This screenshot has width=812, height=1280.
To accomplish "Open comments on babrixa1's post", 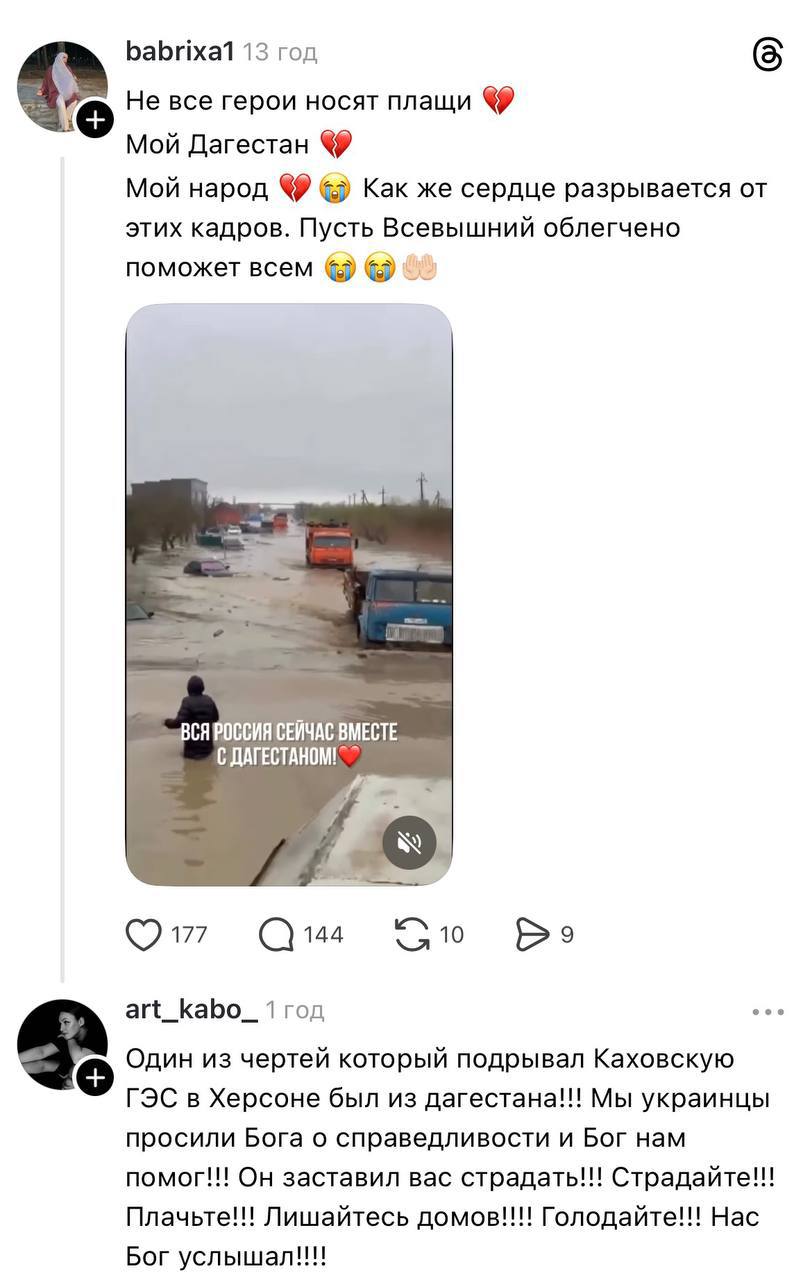I will 277,935.
